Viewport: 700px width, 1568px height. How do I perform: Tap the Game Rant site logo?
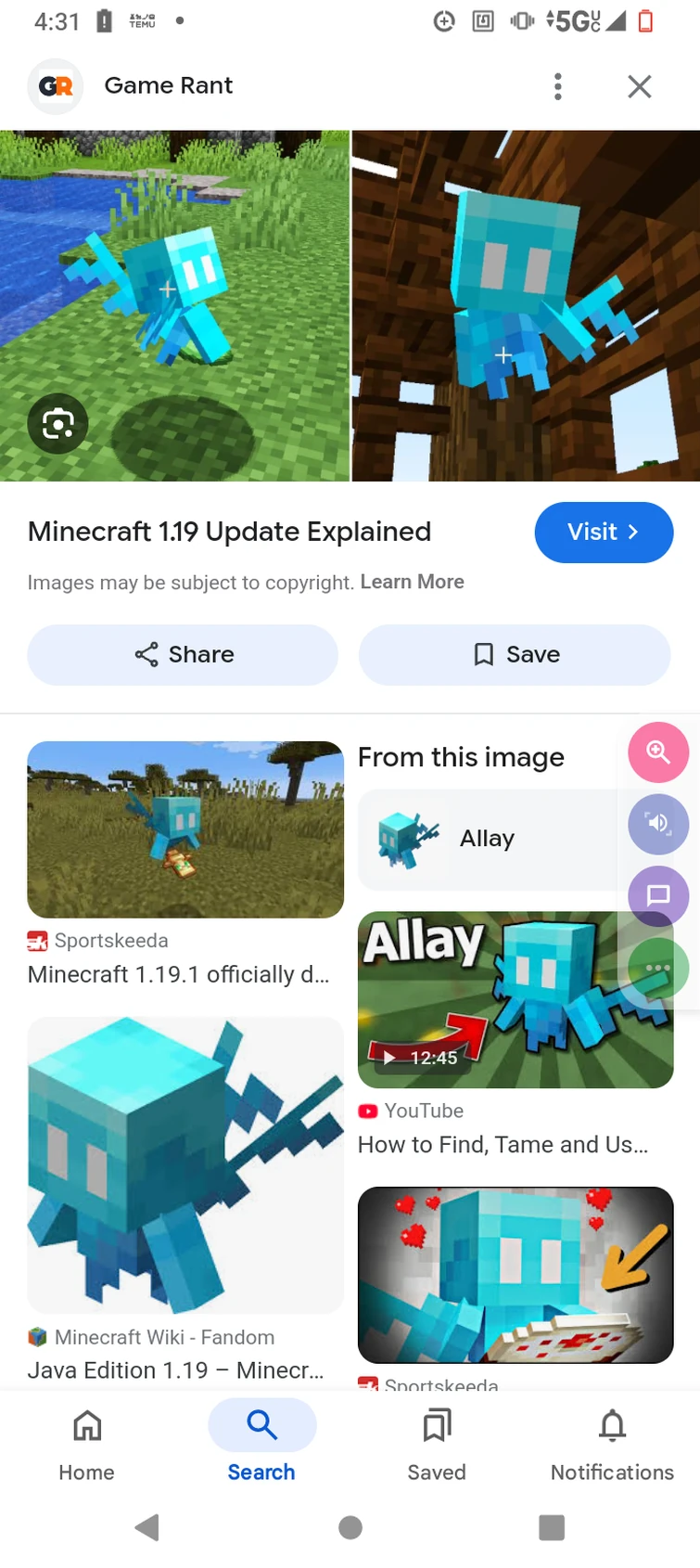tap(55, 85)
